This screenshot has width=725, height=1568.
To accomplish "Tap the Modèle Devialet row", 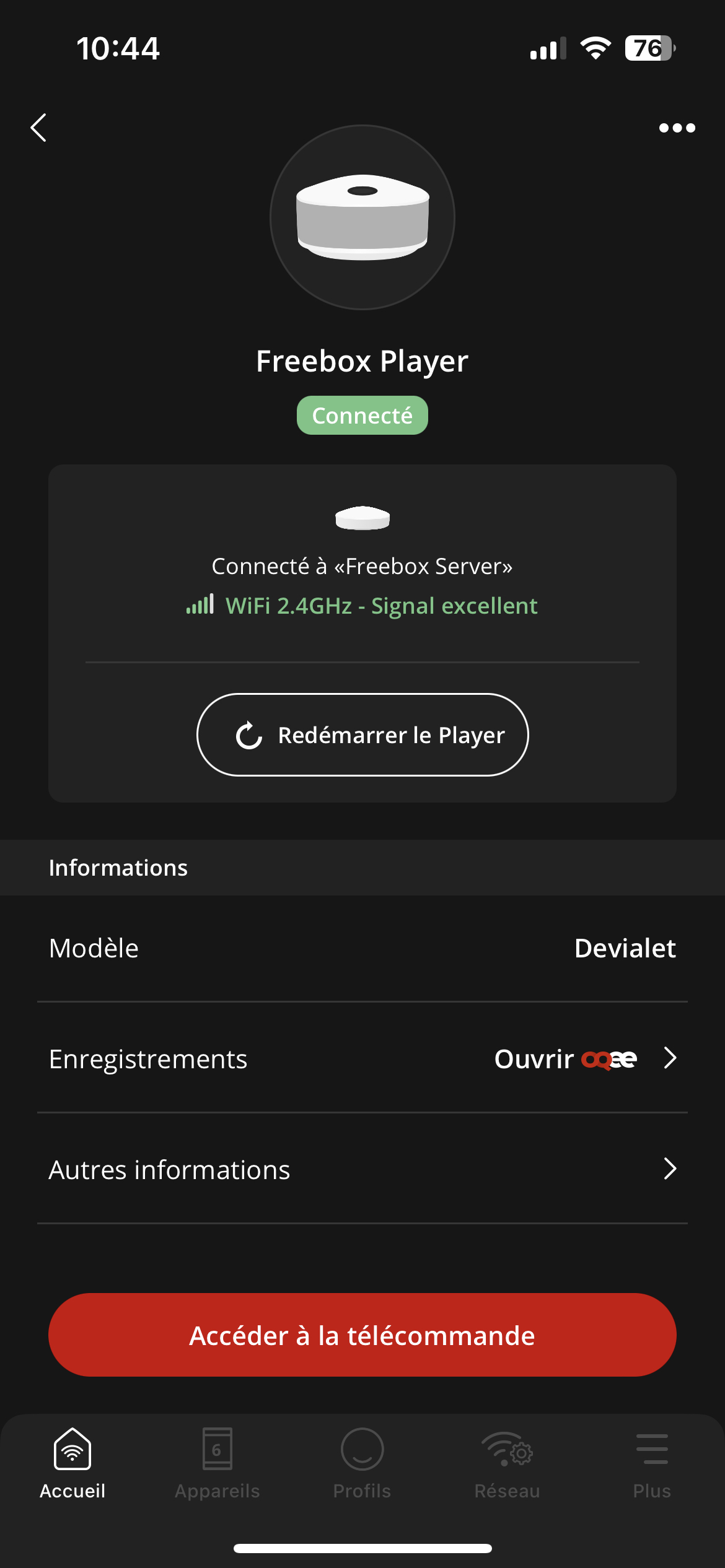I will [x=362, y=948].
